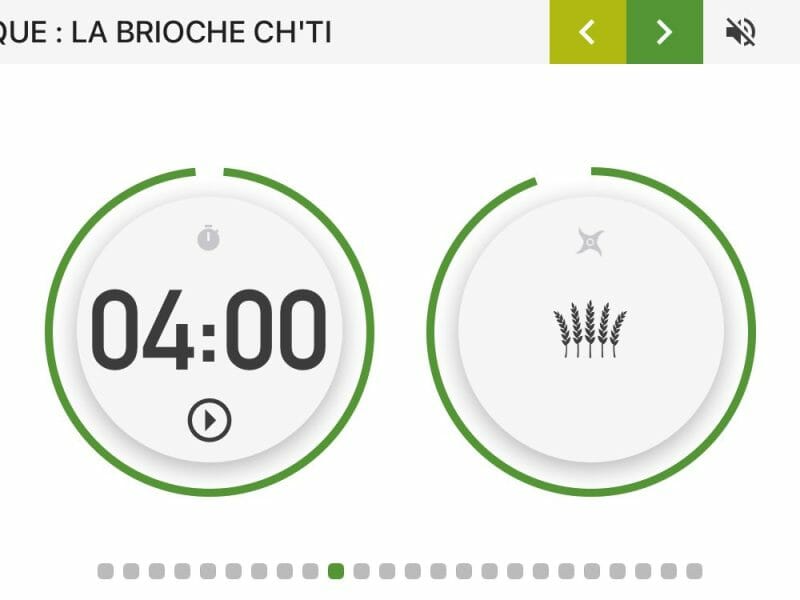Image resolution: width=800 pixels, height=600 pixels.
Task: Jump to the last step dot
Action: click(x=694, y=571)
